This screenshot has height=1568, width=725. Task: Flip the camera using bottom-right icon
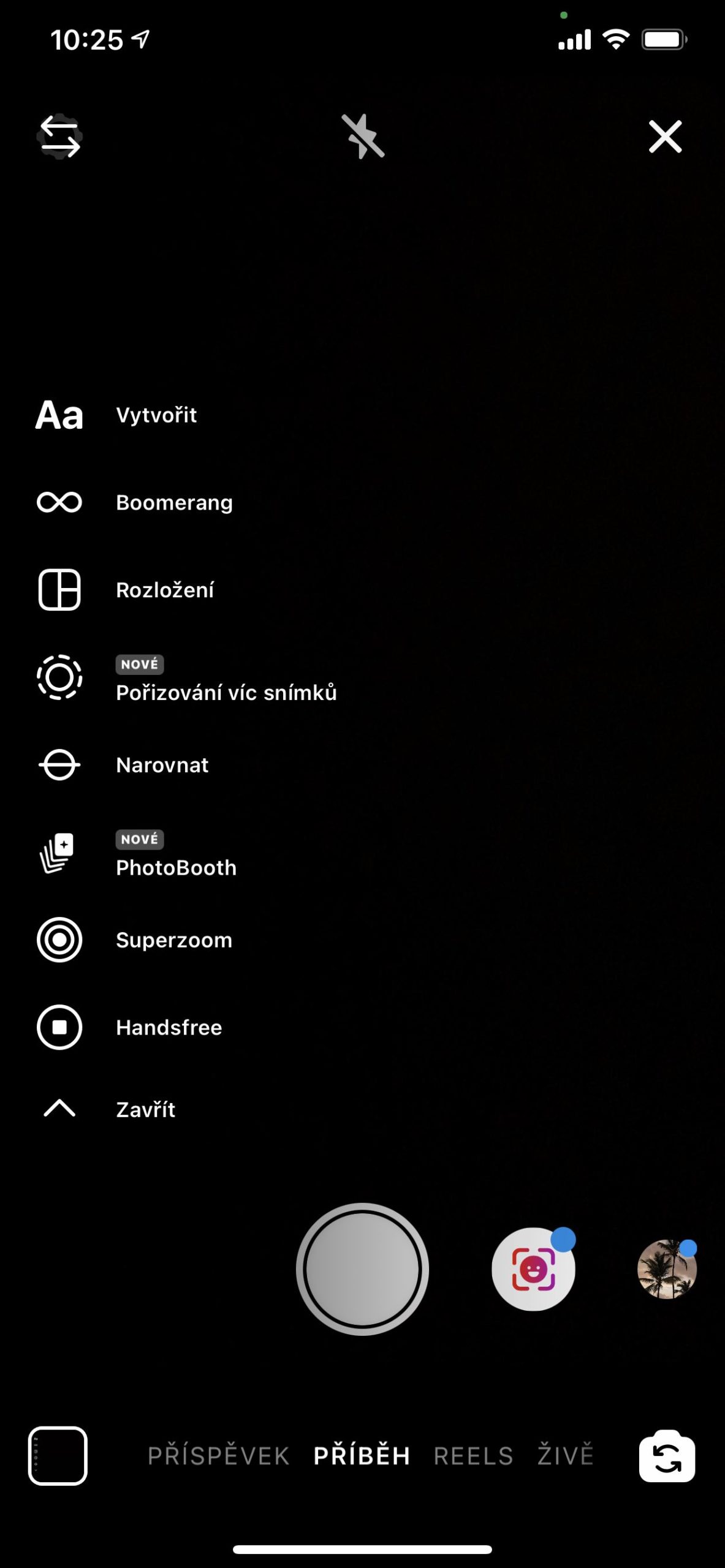coord(667,1456)
